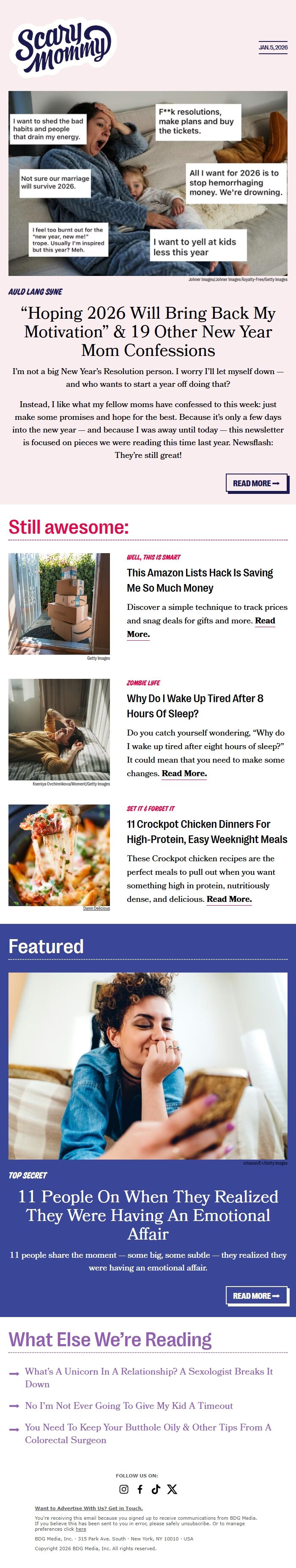
Task: Visit Scary Mommy on Facebook
Action: 140,1489
